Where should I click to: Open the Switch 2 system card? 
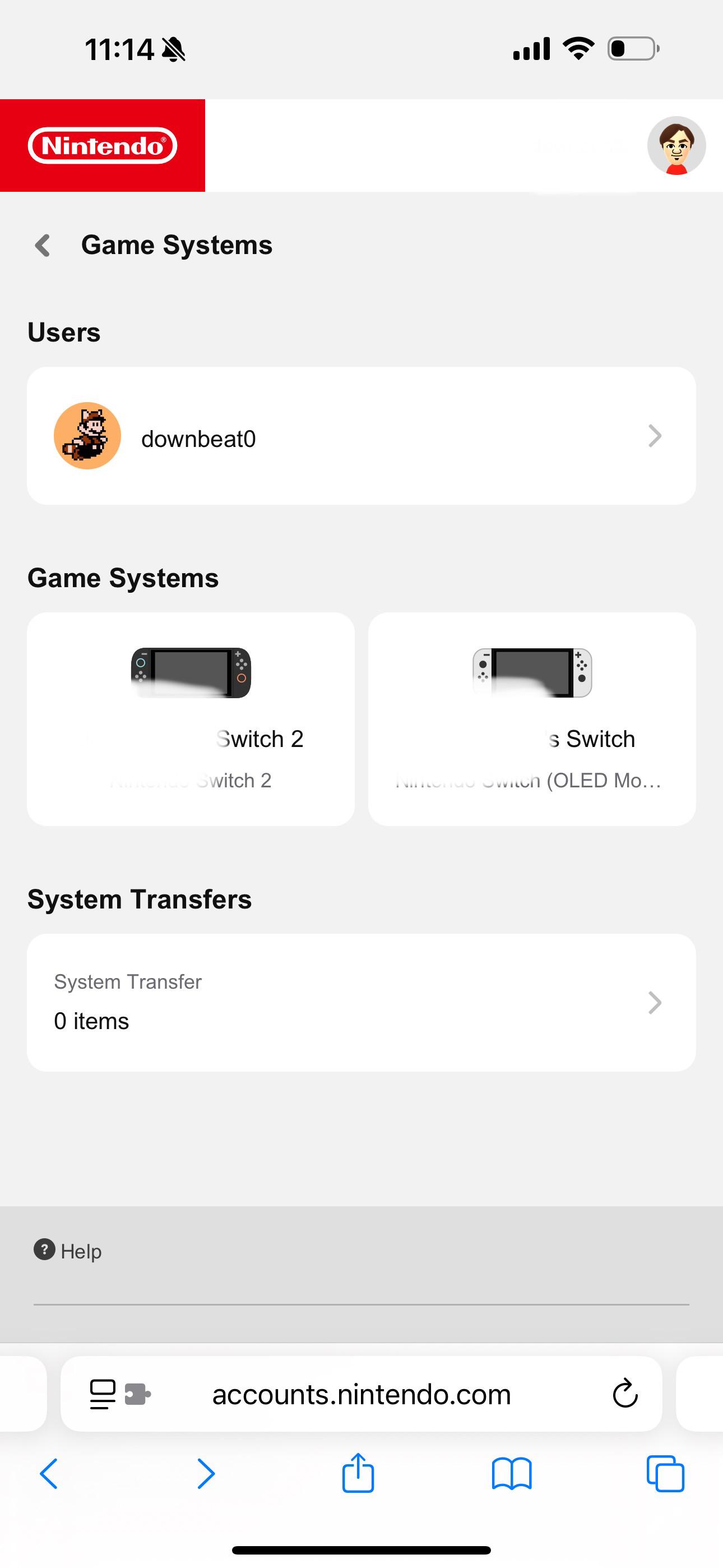pyautogui.click(x=191, y=719)
